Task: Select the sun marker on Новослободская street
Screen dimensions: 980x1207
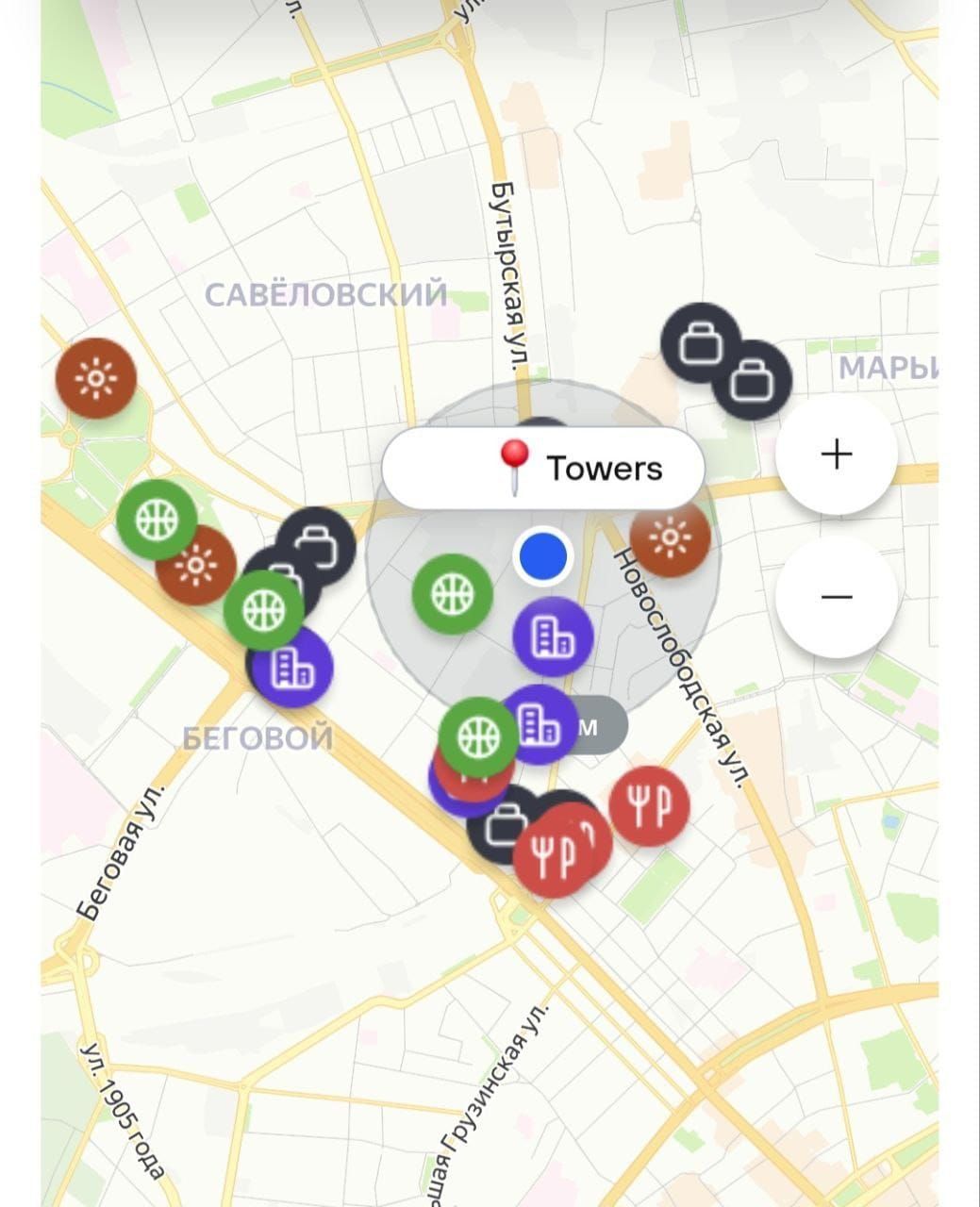Action: tap(672, 538)
